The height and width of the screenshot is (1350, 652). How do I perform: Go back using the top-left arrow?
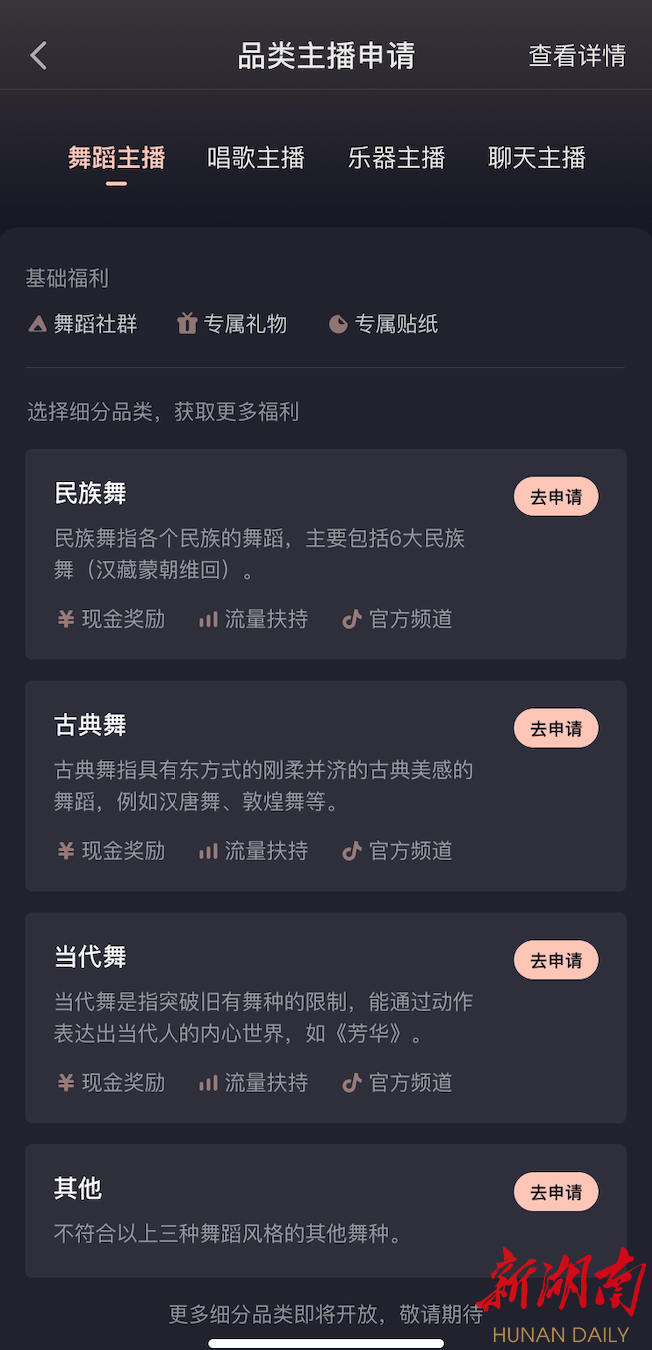click(39, 55)
